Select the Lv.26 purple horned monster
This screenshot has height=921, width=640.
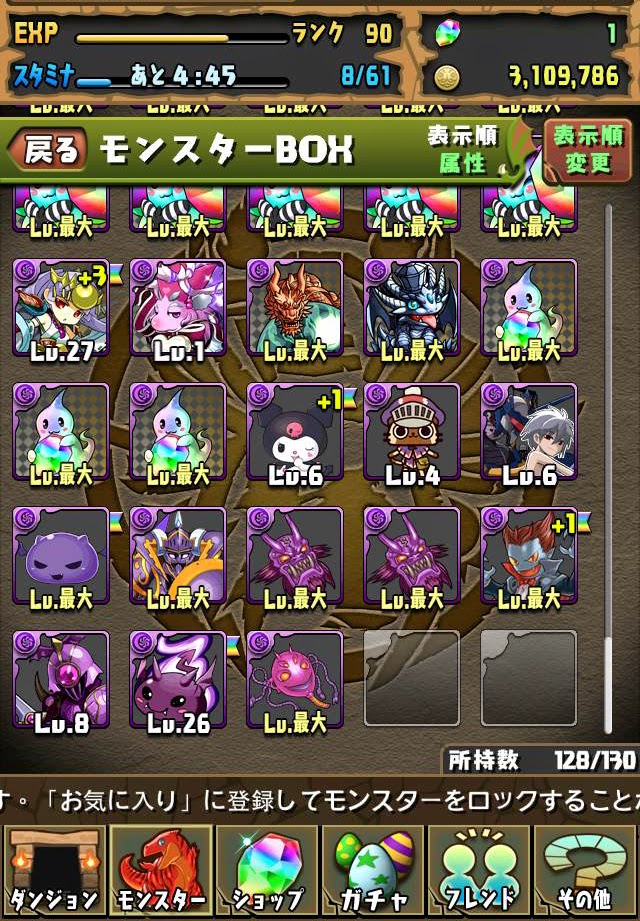(178, 679)
